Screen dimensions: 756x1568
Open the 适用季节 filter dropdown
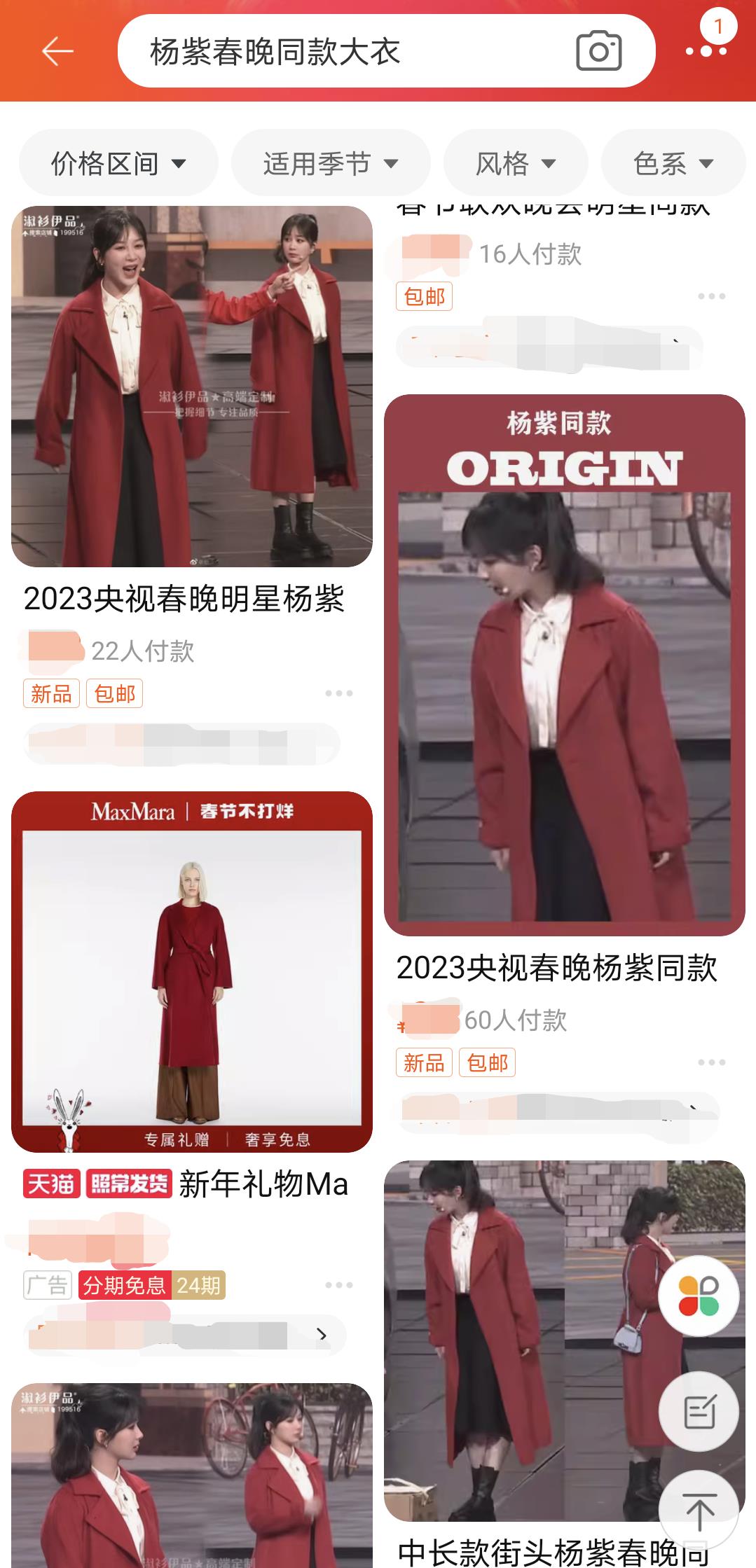click(x=329, y=162)
